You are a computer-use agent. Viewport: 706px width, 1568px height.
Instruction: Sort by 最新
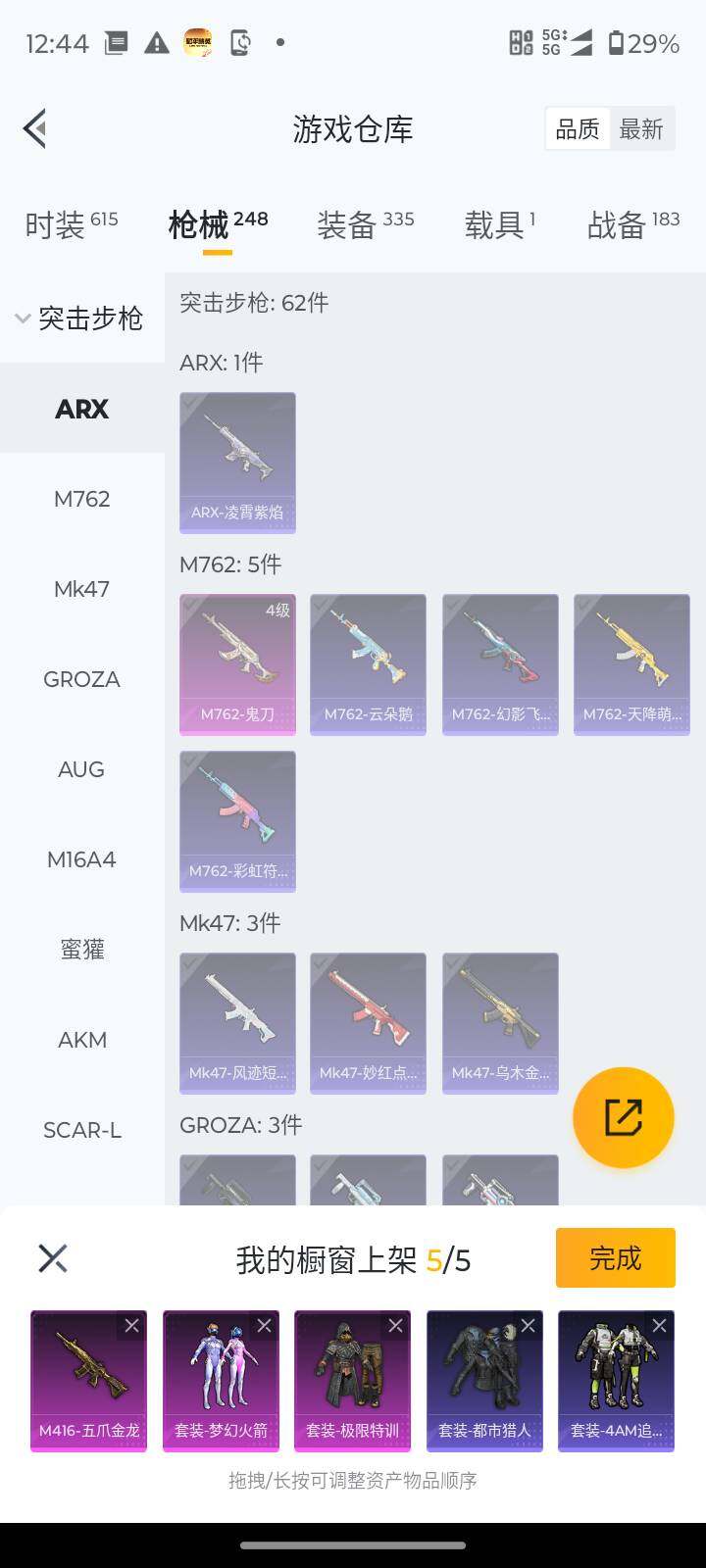coord(641,129)
